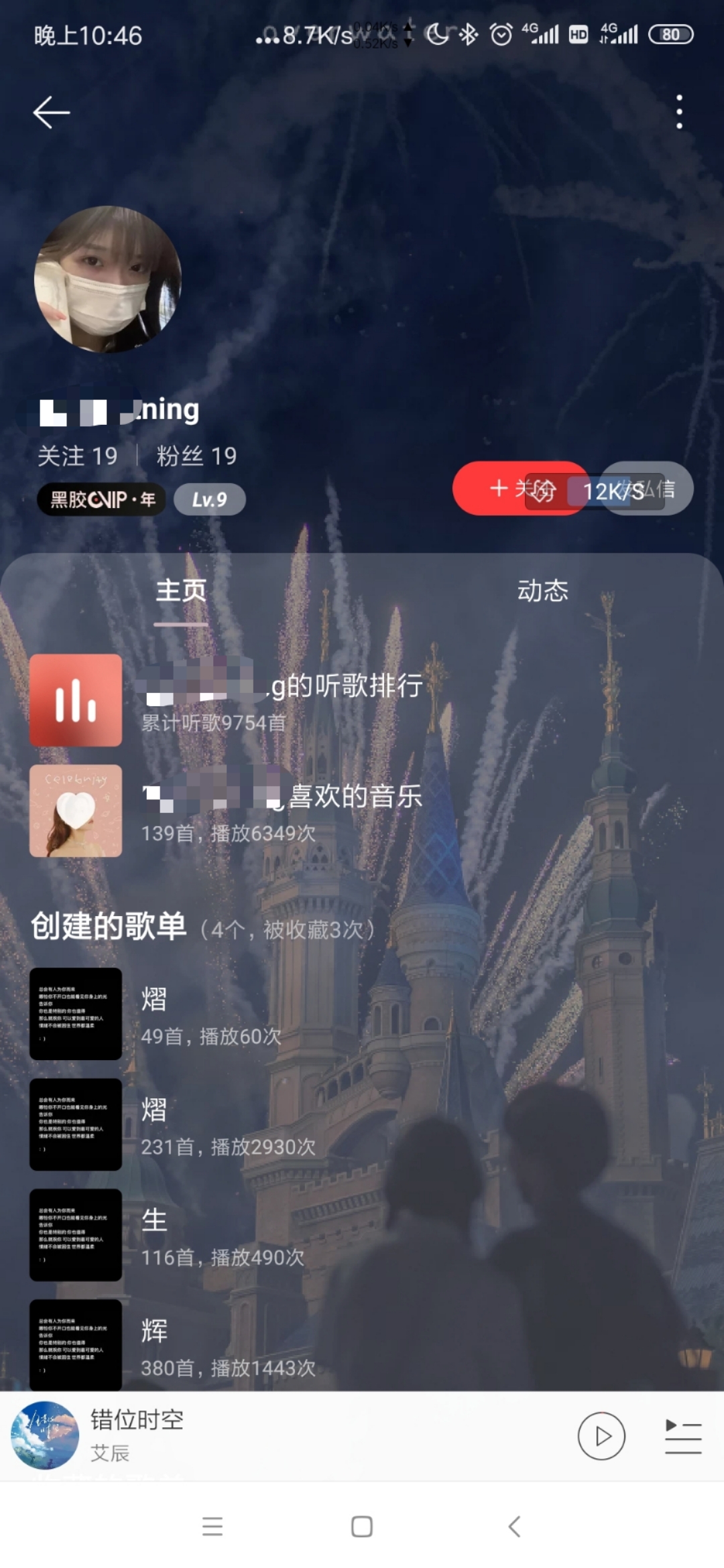Select the 主页 tab
The image size is (724, 1568).
tap(181, 590)
